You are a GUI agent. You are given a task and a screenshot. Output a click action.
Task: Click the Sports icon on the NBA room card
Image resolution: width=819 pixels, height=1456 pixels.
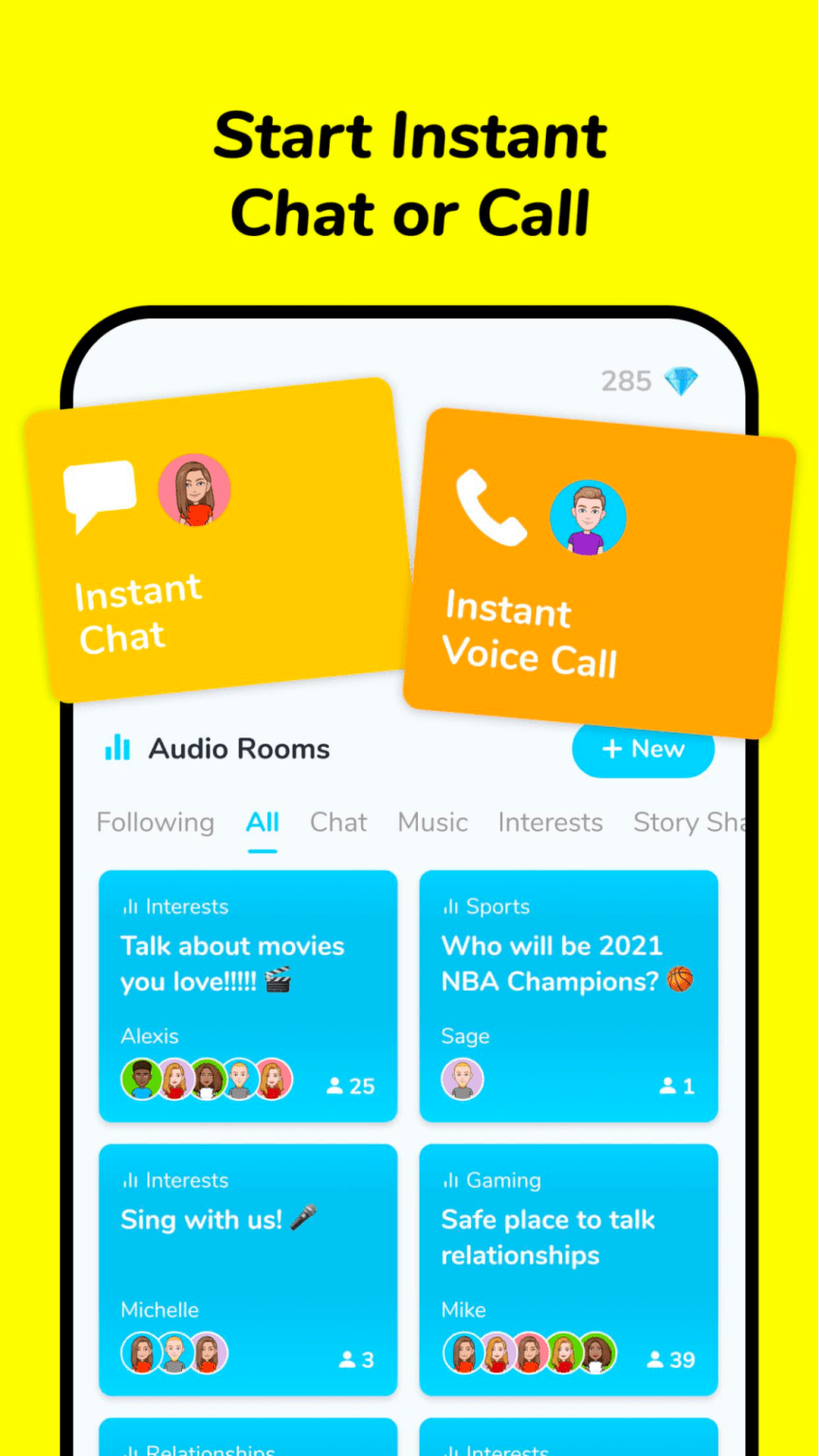(452, 906)
